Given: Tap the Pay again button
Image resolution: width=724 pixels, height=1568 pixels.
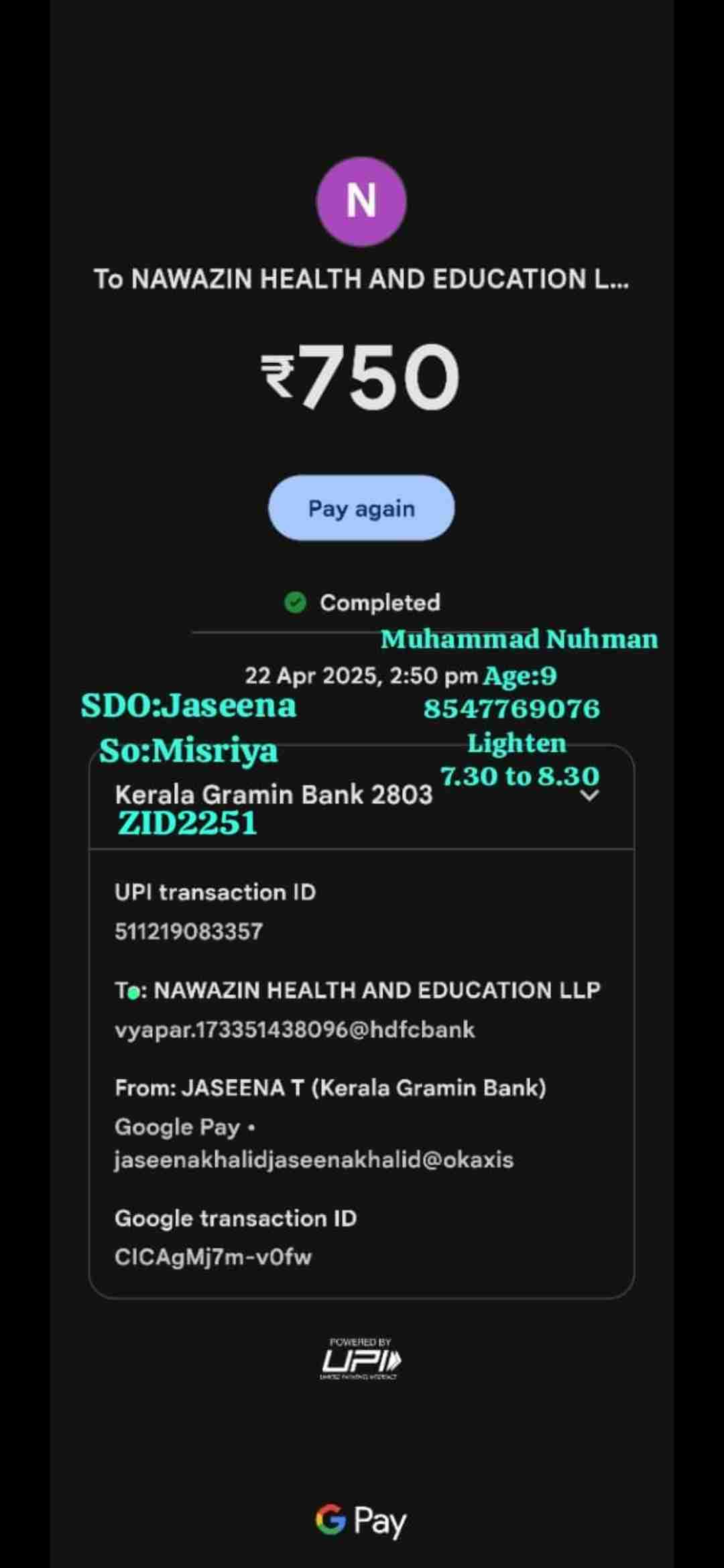Looking at the screenshot, I should click(x=361, y=509).
